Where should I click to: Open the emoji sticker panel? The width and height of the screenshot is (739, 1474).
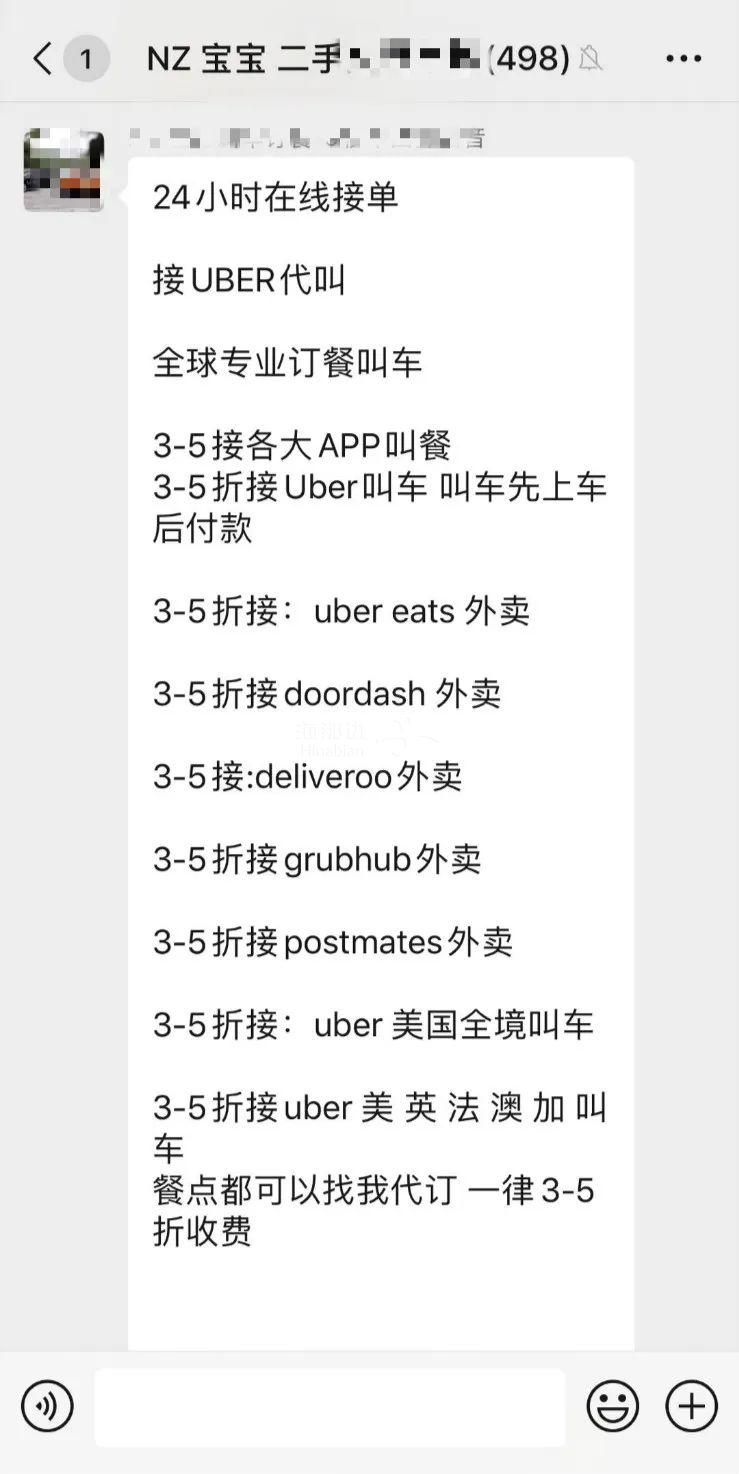[612, 1406]
